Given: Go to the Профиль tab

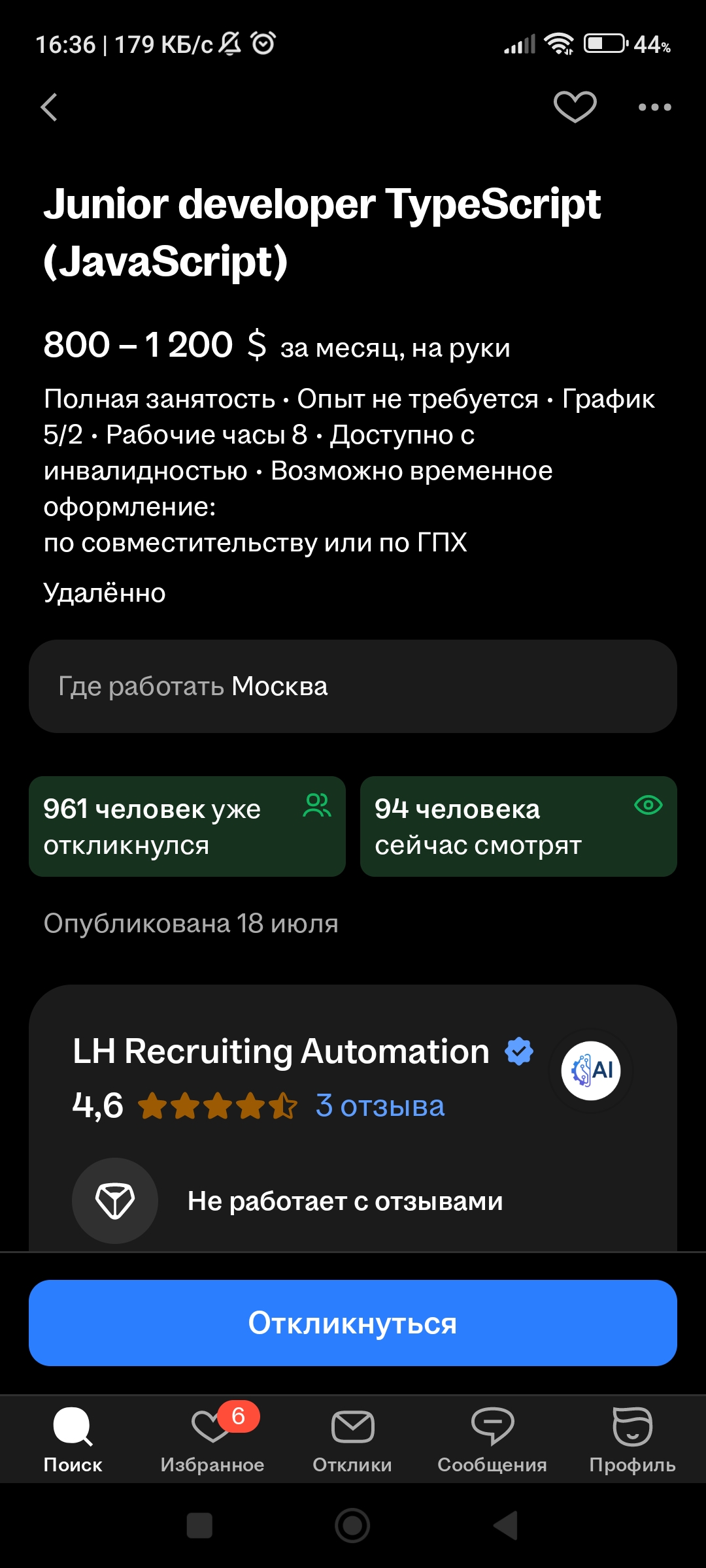Looking at the screenshot, I should [x=632, y=1437].
